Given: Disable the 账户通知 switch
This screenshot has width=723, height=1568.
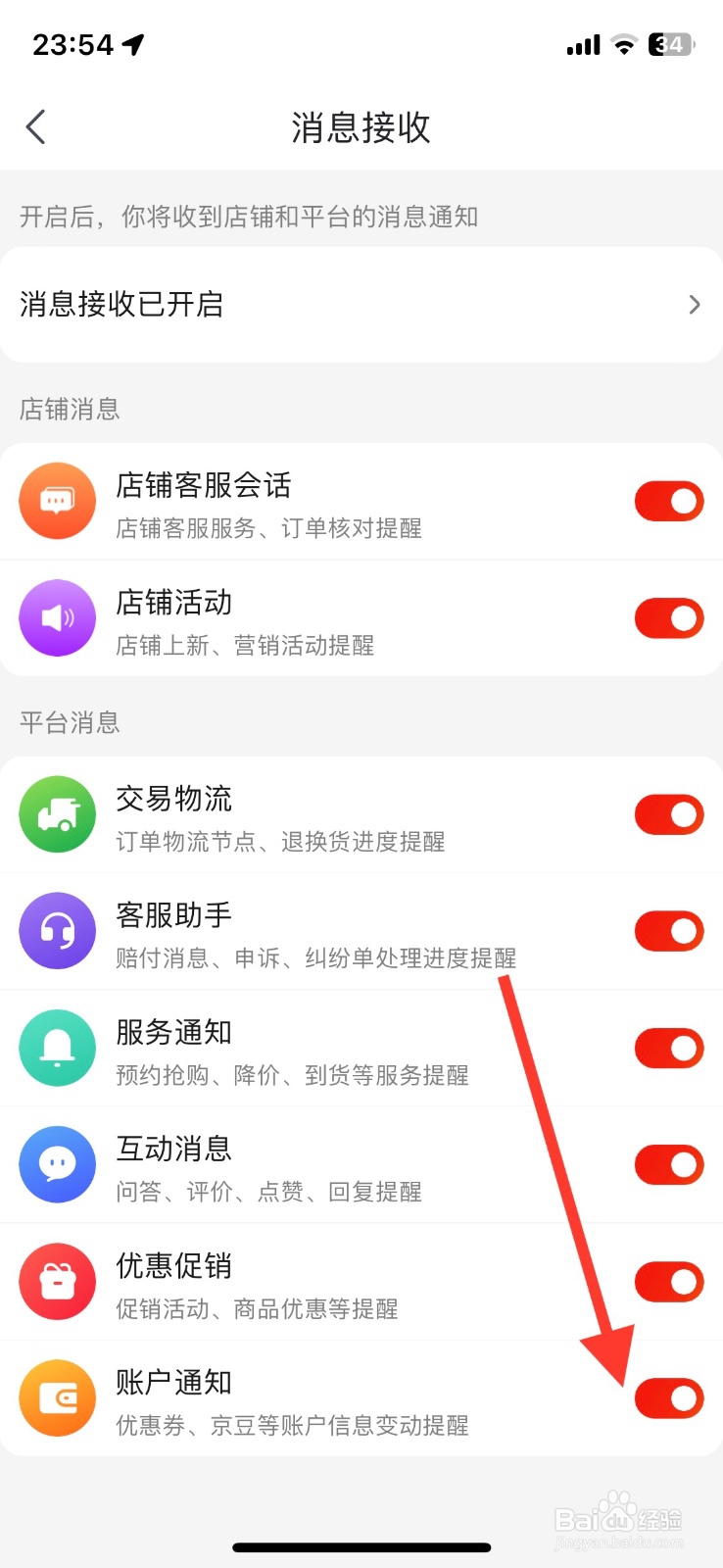Looking at the screenshot, I should [668, 1398].
